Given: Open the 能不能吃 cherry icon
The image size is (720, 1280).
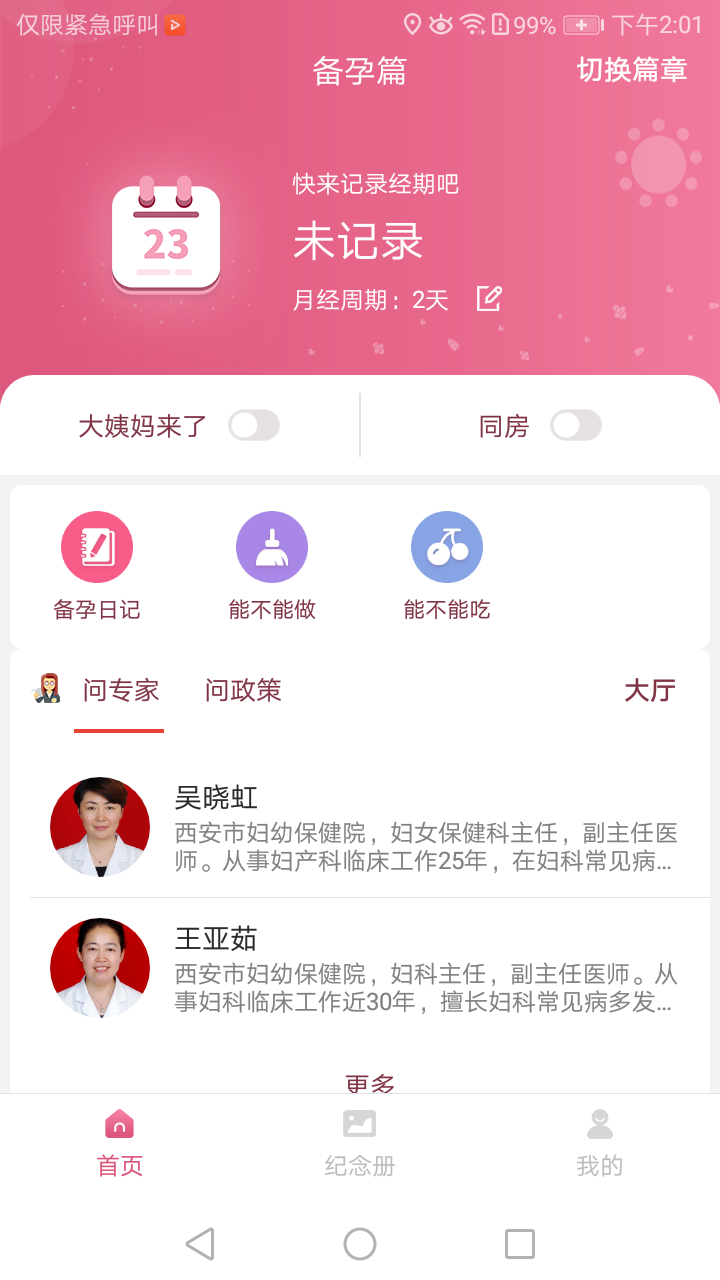Looking at the screenshot, I should (x=446, y=546).
